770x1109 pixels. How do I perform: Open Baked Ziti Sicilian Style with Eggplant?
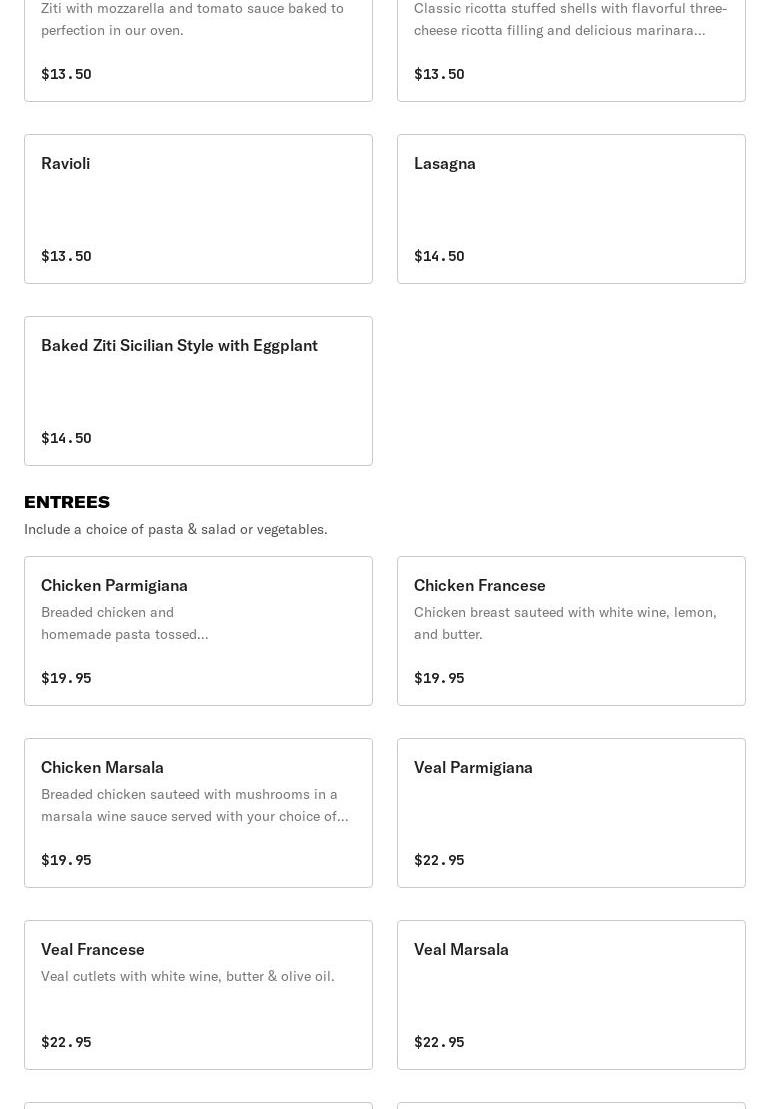point(198,390)
